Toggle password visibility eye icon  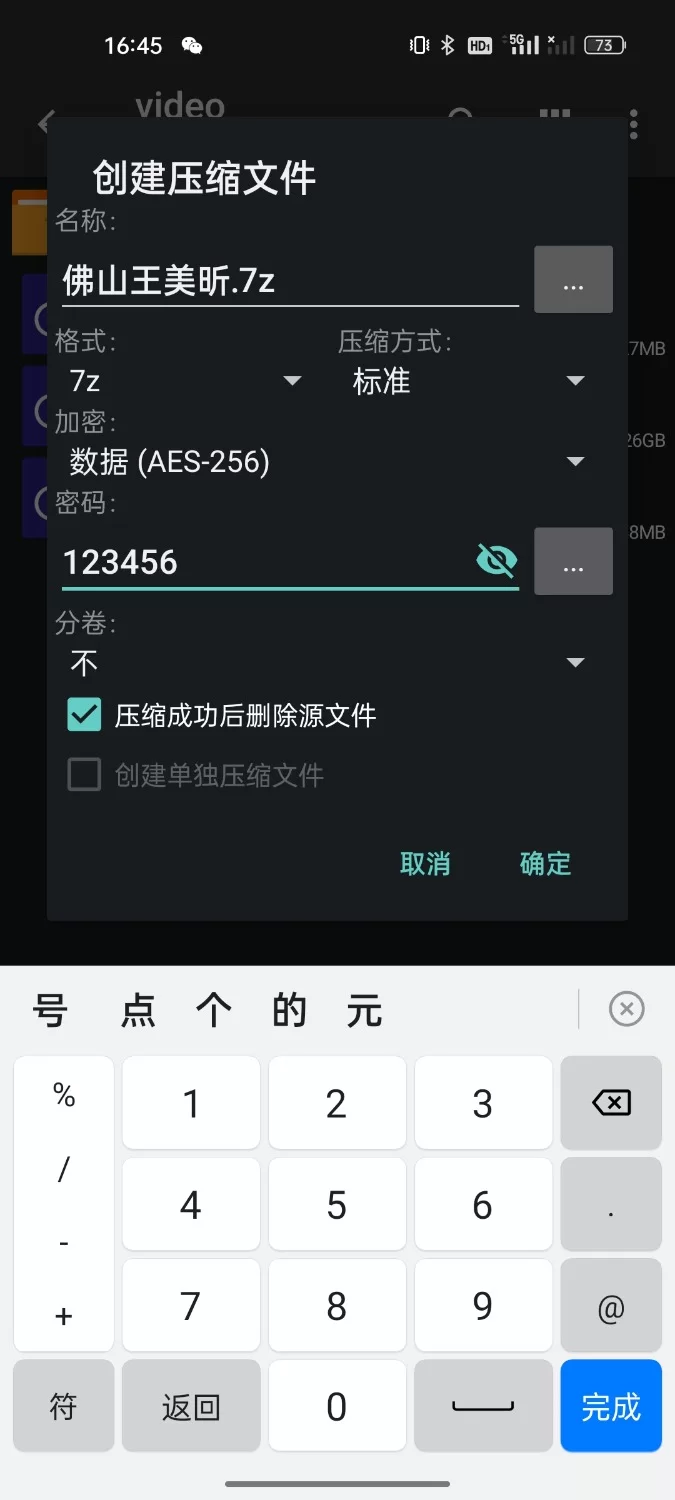click(497, 561)
